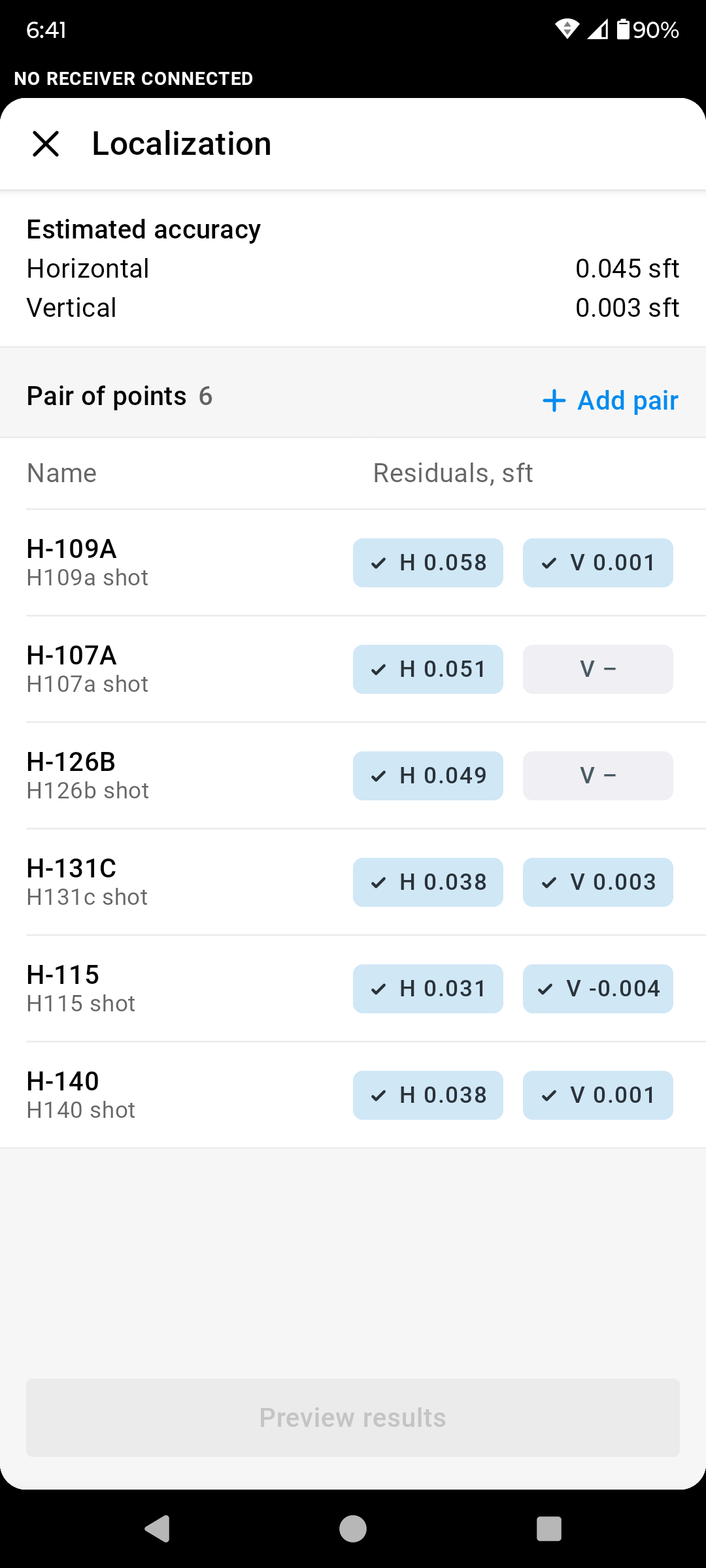Toggle horizontal residual H 0.049 for H-126B
This screenshot has height=1568, width=706.
428,776
